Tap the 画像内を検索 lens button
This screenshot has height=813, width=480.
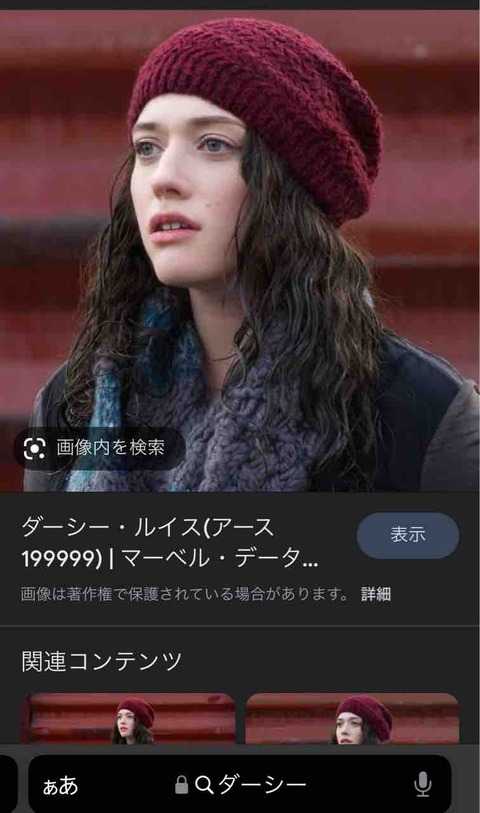pos(99,448)
